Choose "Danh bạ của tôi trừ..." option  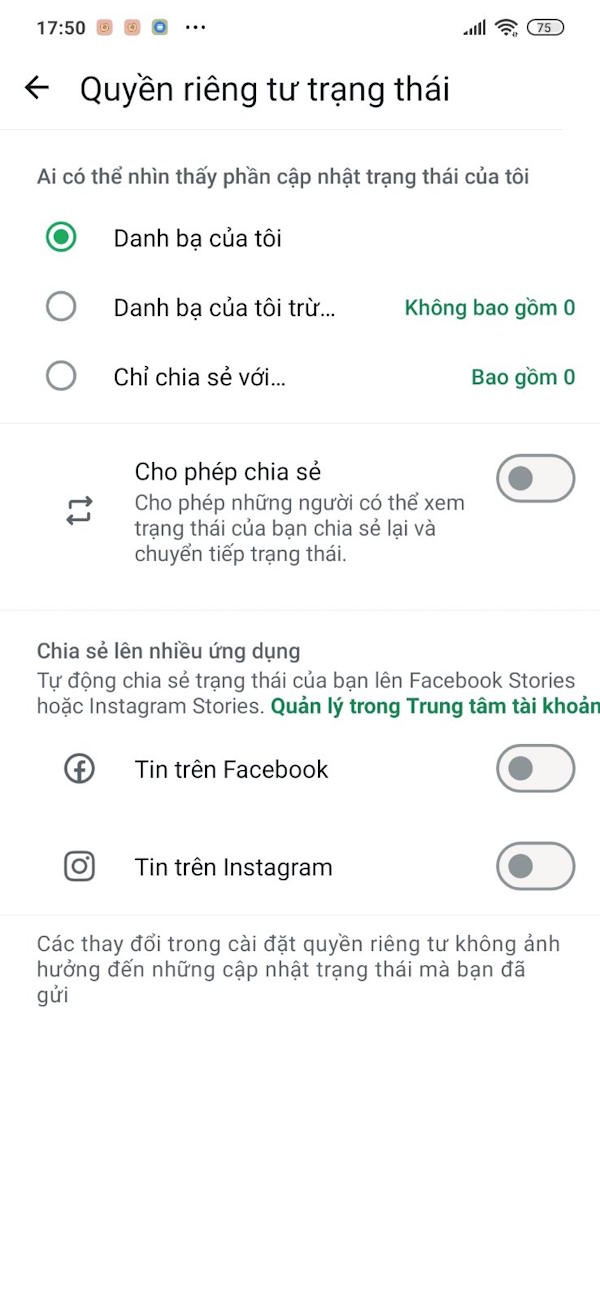pyautogui.click(x=61, y=307)
